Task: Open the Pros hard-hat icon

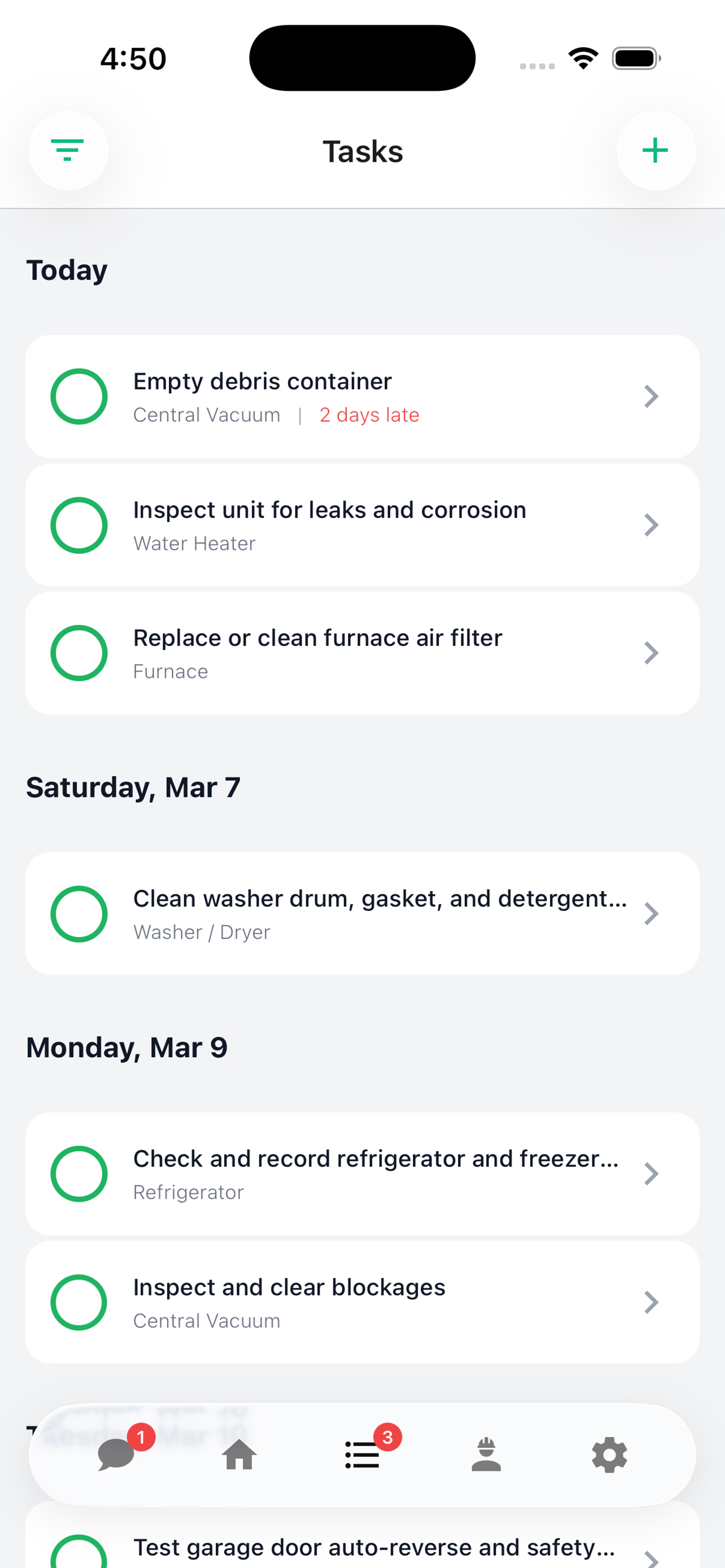Action: click(x=485, y=1455)
